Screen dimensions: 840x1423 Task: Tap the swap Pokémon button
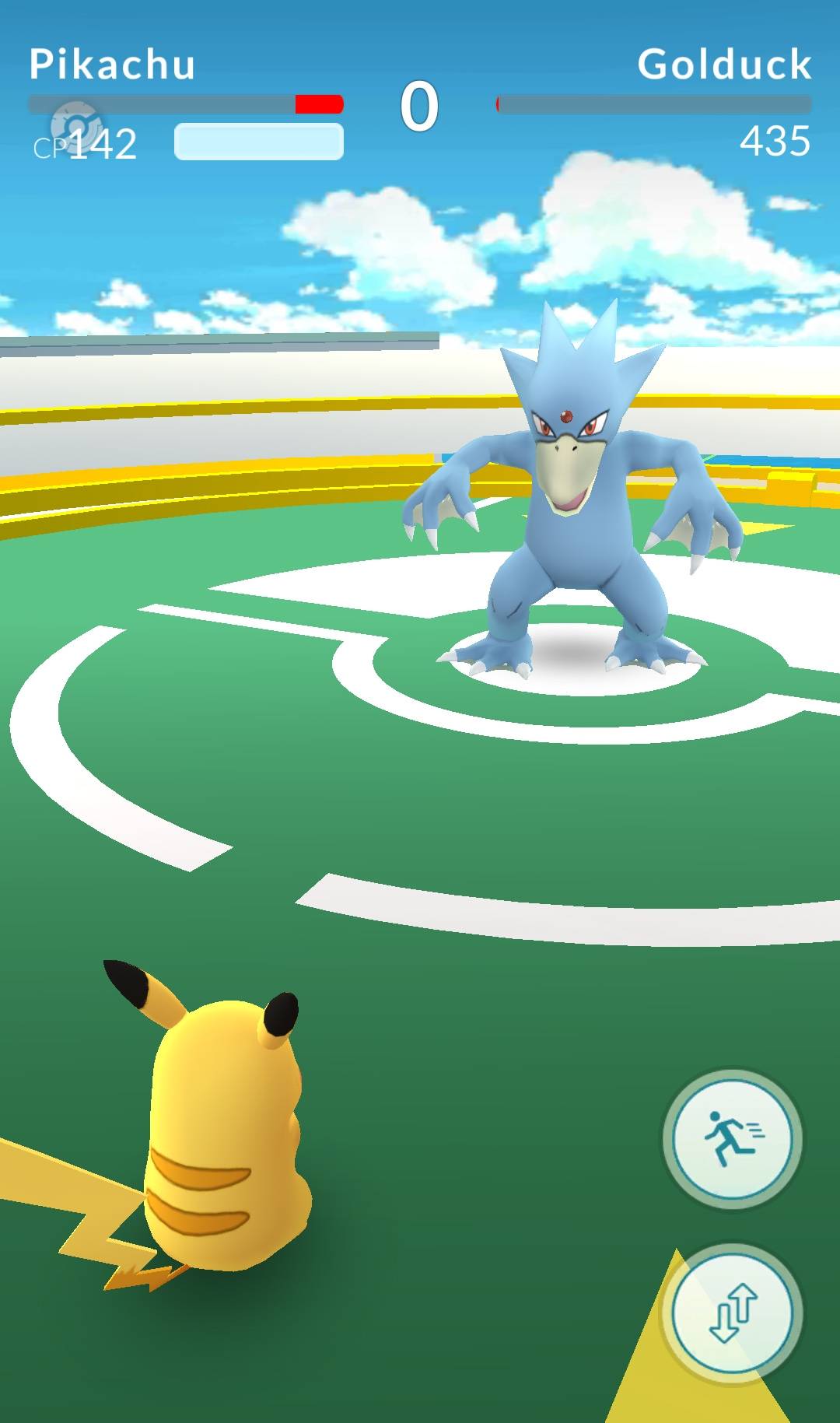tap(732, 1313)
